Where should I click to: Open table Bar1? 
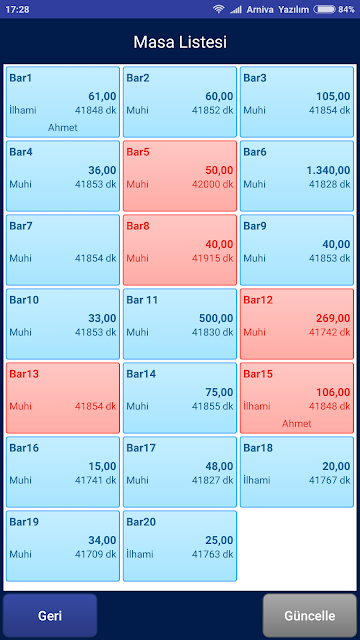63,102
